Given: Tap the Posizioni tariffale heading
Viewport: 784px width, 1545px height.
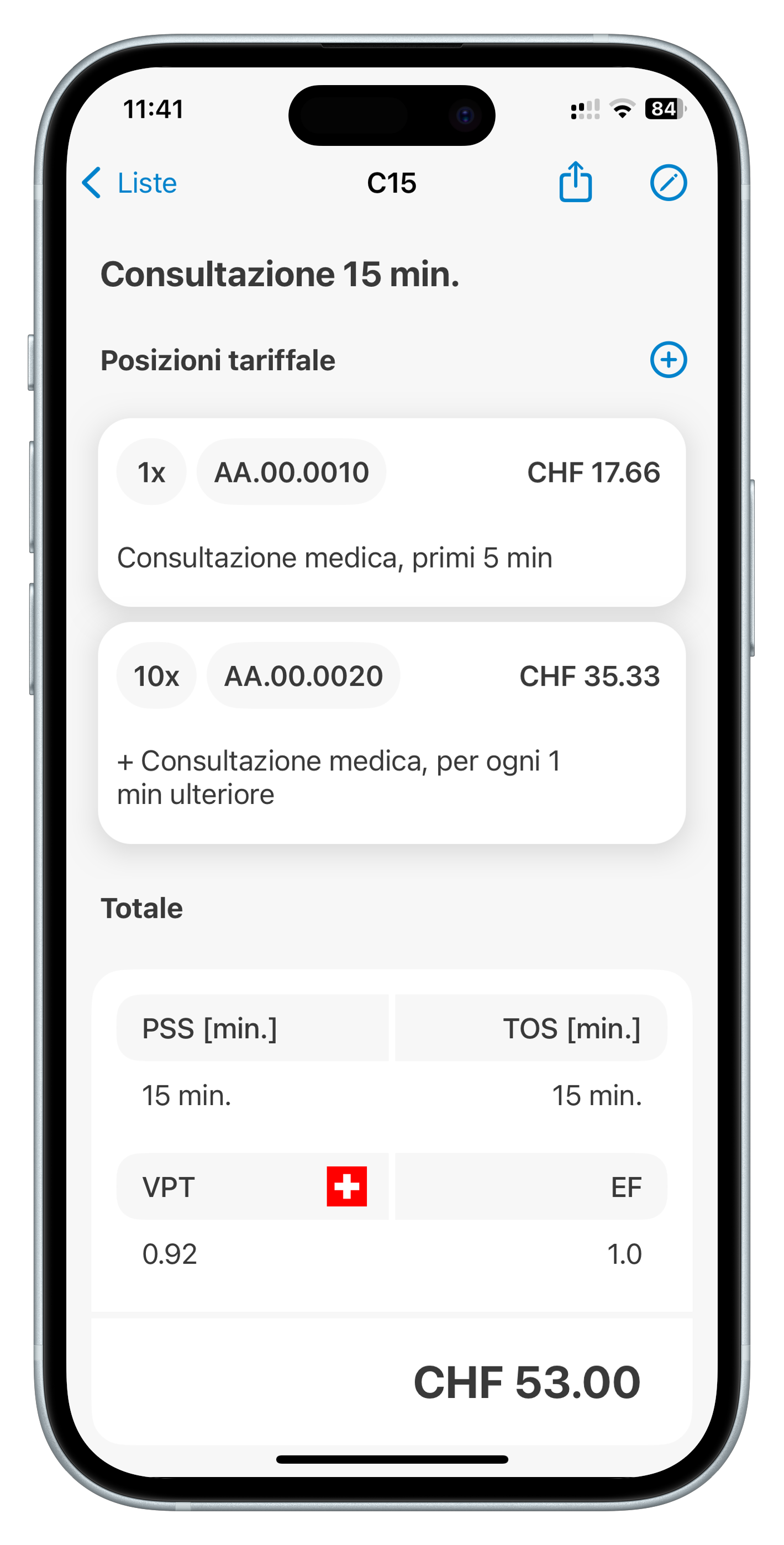Looking at the screenshot, I should 218,360.
